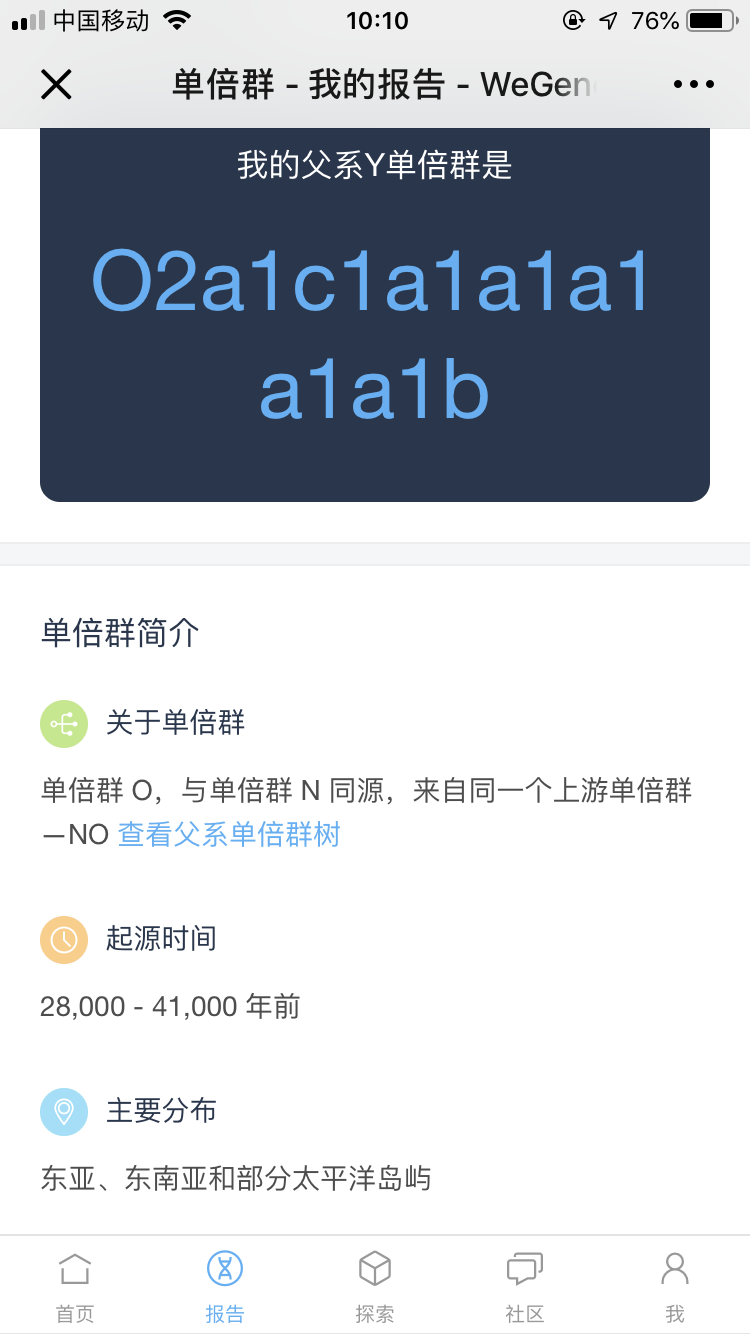The width and height of the screenshot is (750, 1334).
Task: Select the 报告 tab
Action: [x=225, y=1288]
